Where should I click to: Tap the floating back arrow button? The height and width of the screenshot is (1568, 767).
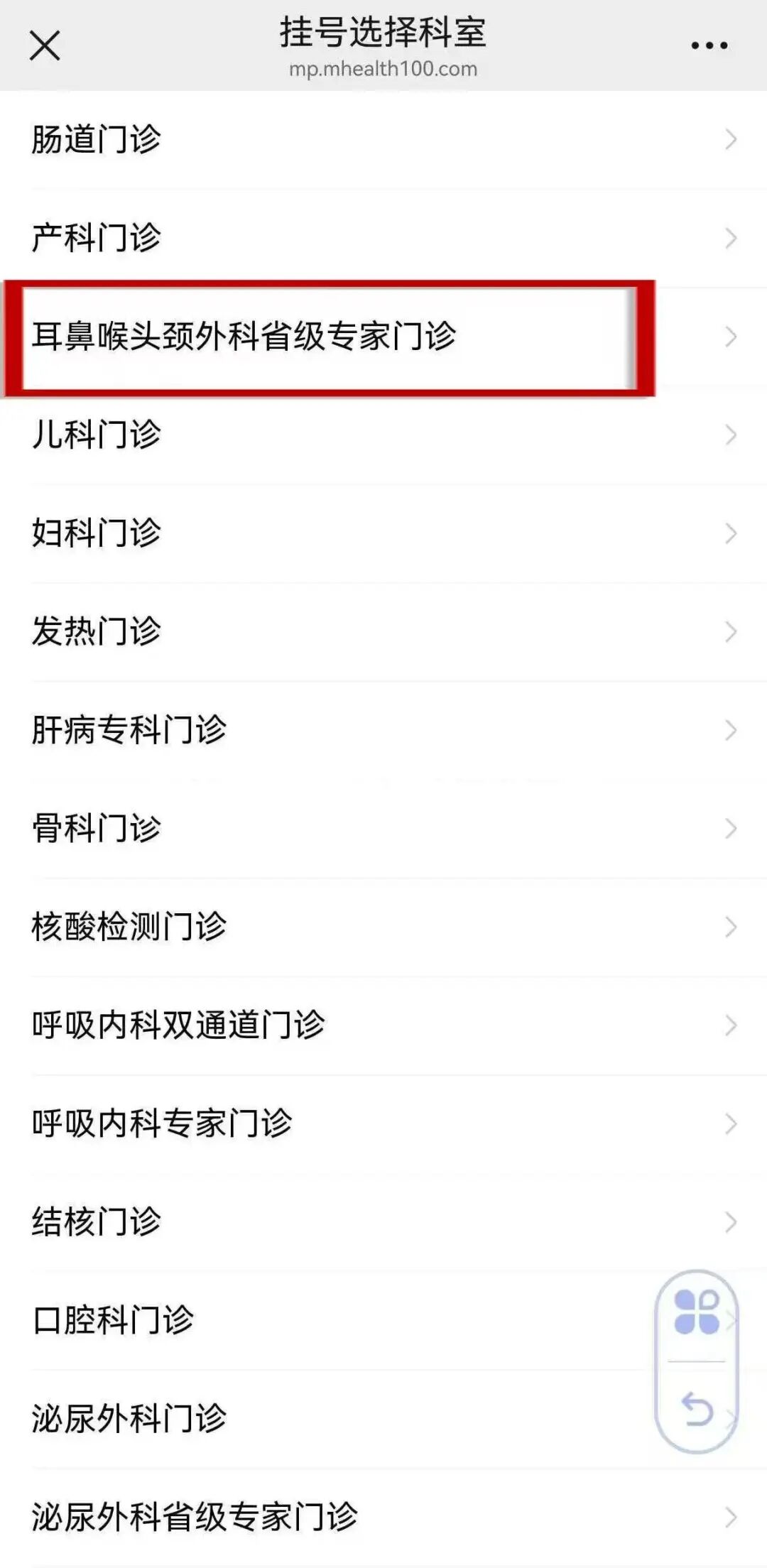(697, 1410)
